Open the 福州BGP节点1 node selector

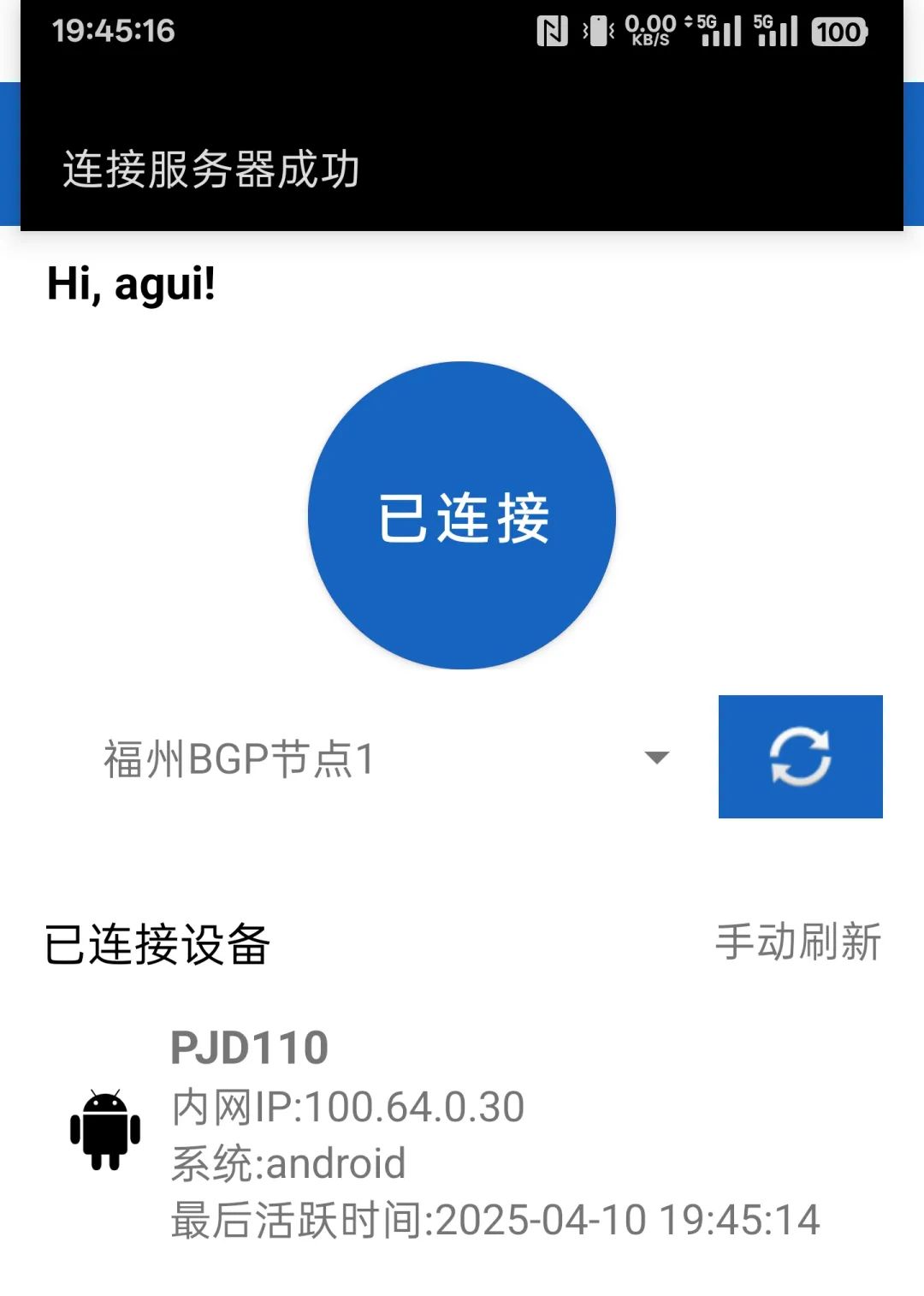pos(240,758)
